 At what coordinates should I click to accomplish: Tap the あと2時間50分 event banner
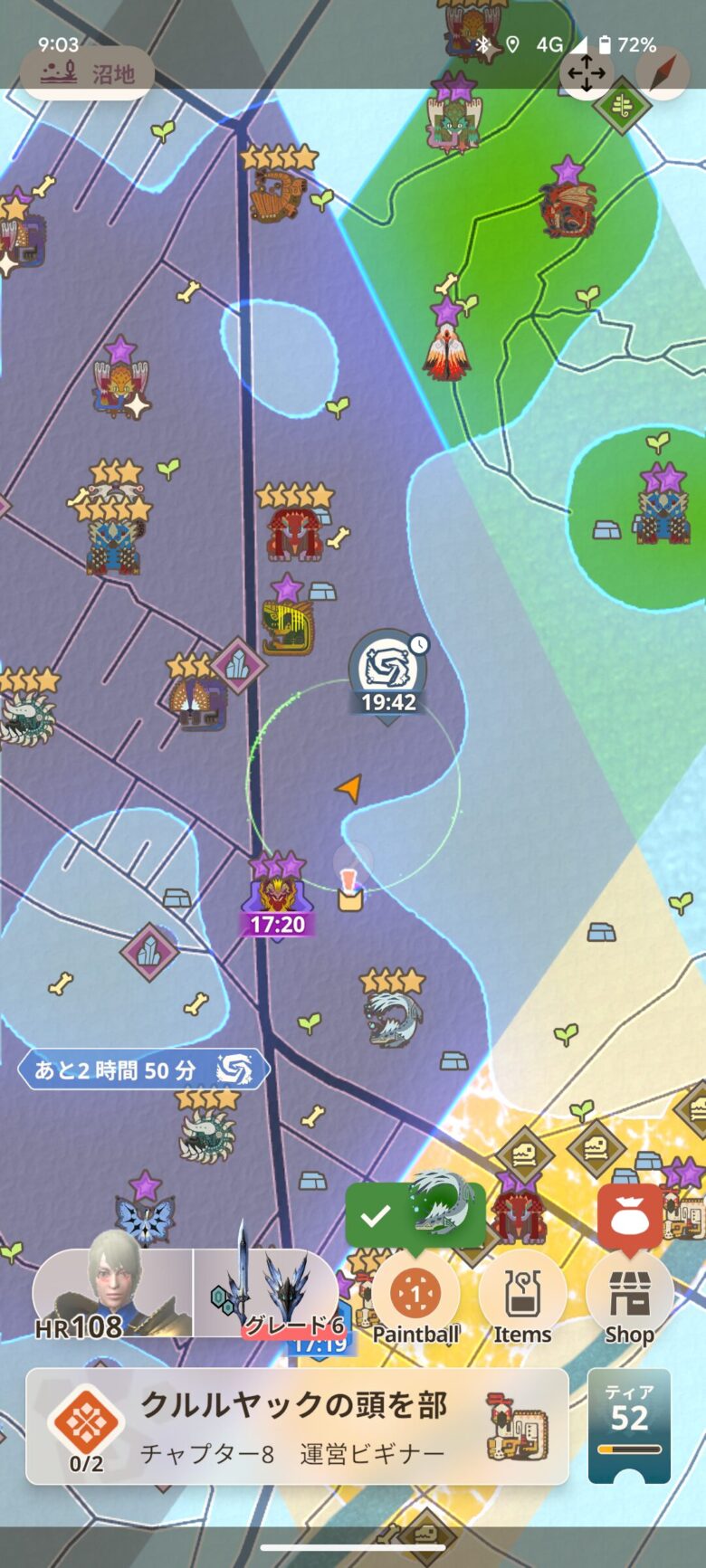[x=143, y=1070]
